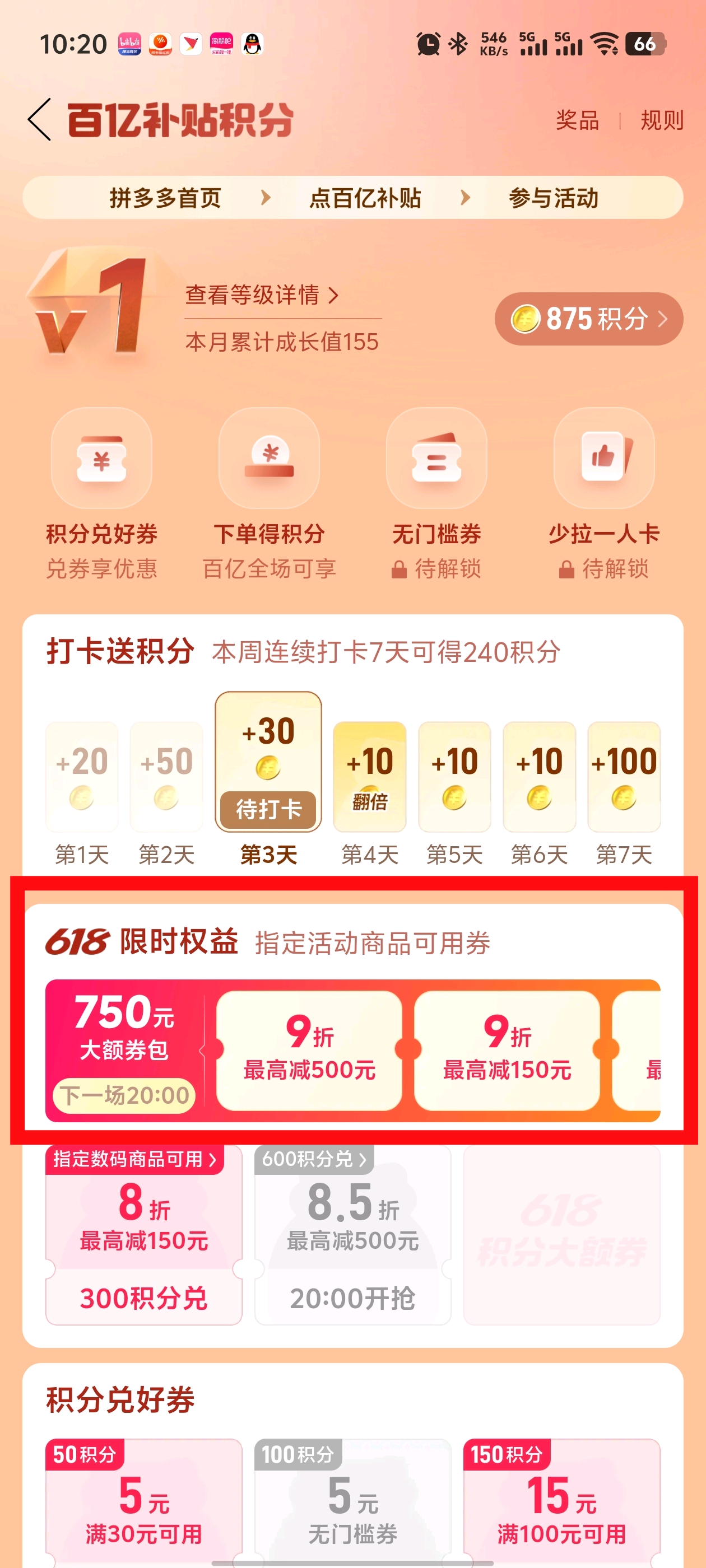Select the 9折 最高减150元 coupon

point(507,1050)
